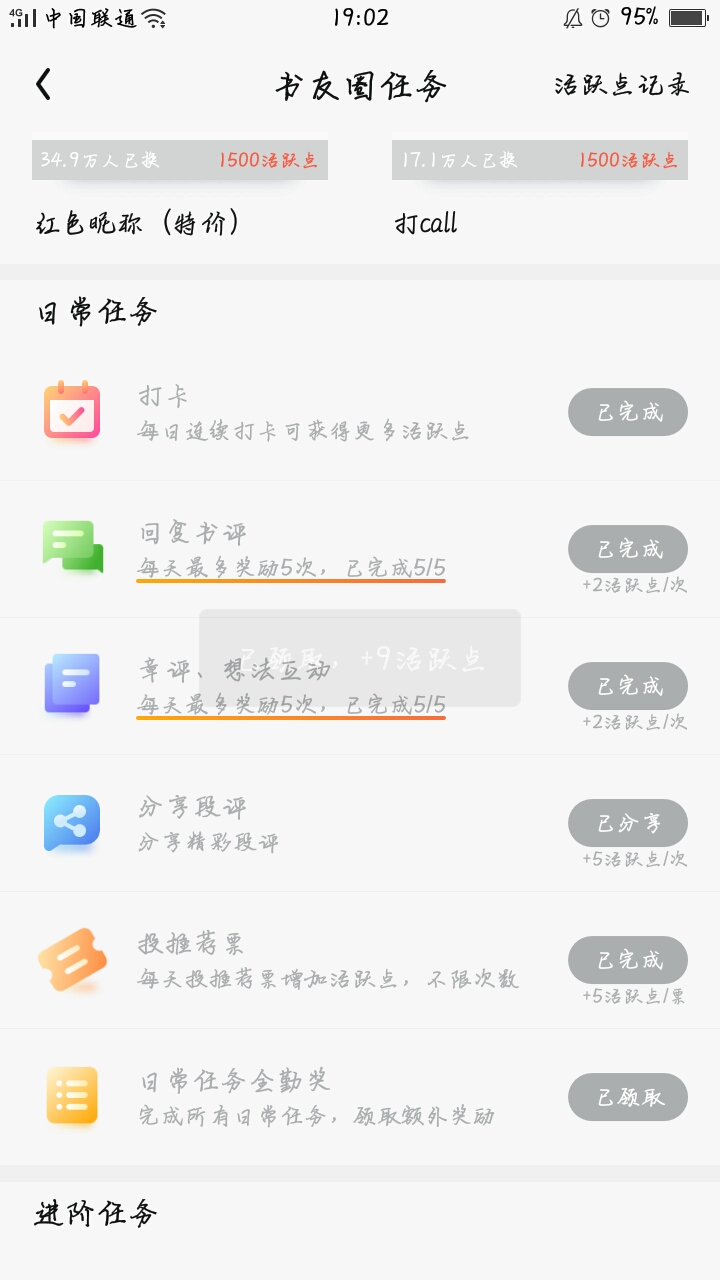This screenshot has height=1280, width=720.
Task: Open 活跃点记录 history
Action: coord(622,85)
